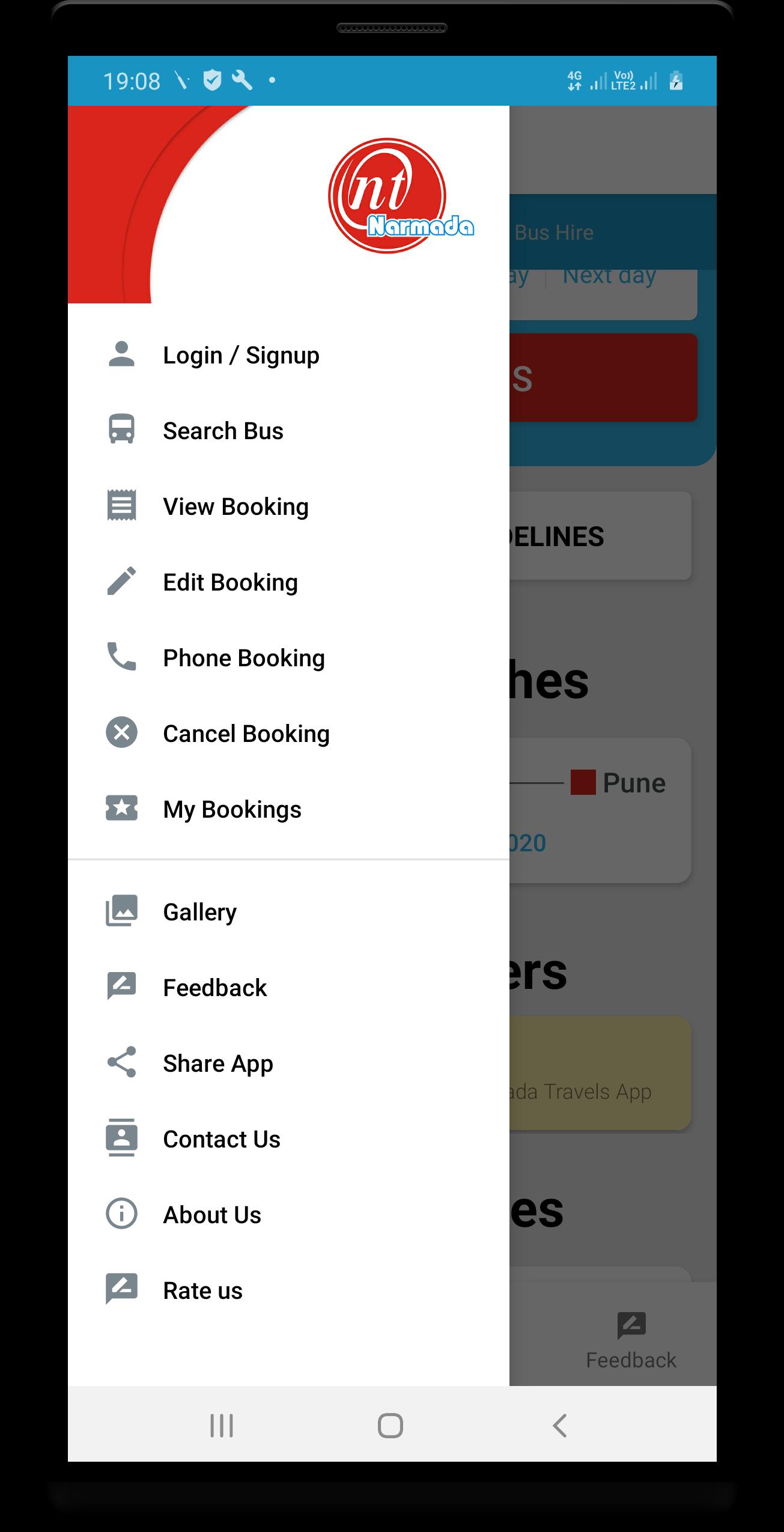Choose Edit Booking option
The height and width of the screenshot is (1532, 784).
tap(288, 582)
